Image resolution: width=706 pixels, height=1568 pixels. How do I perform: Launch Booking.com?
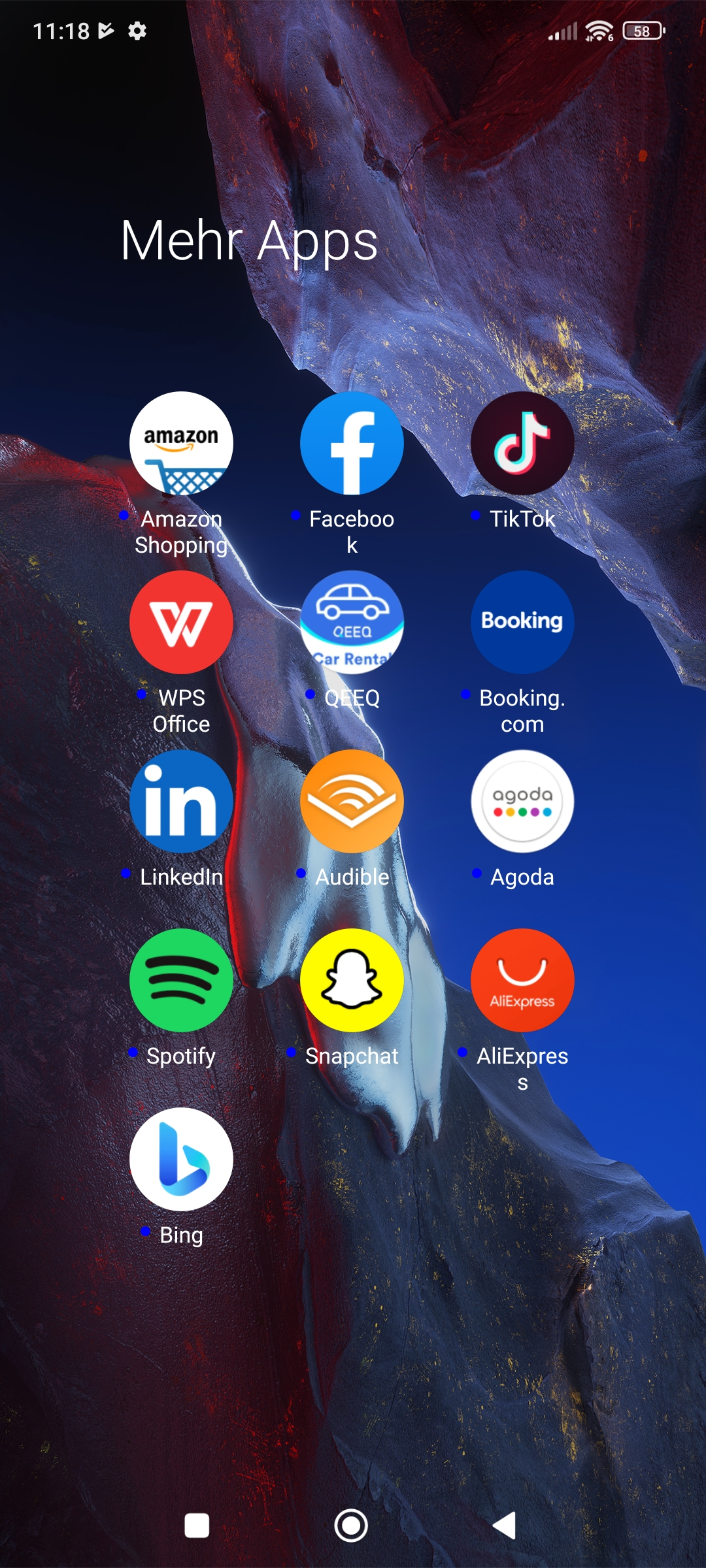(x=522, y=622)
